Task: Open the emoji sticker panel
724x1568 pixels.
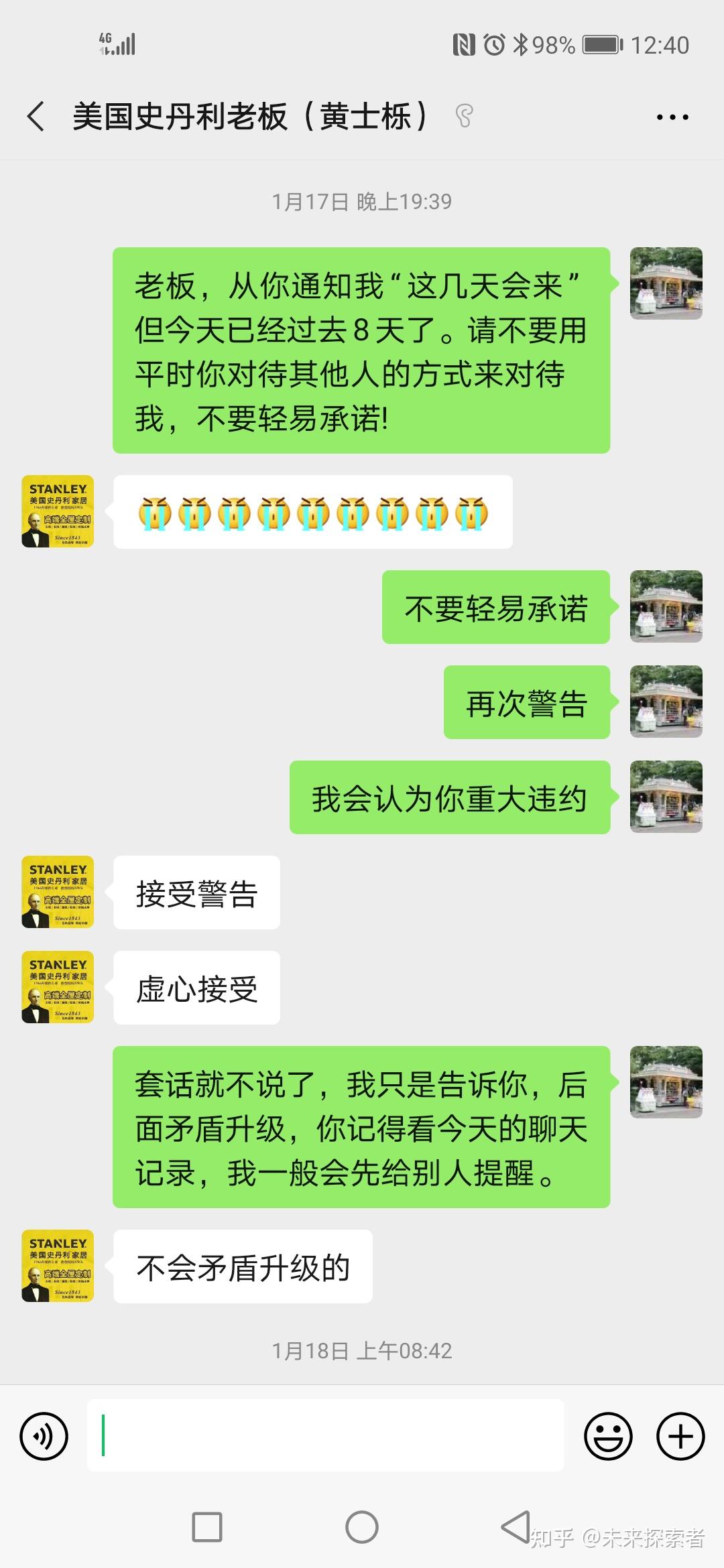Action: (608, 1436)
